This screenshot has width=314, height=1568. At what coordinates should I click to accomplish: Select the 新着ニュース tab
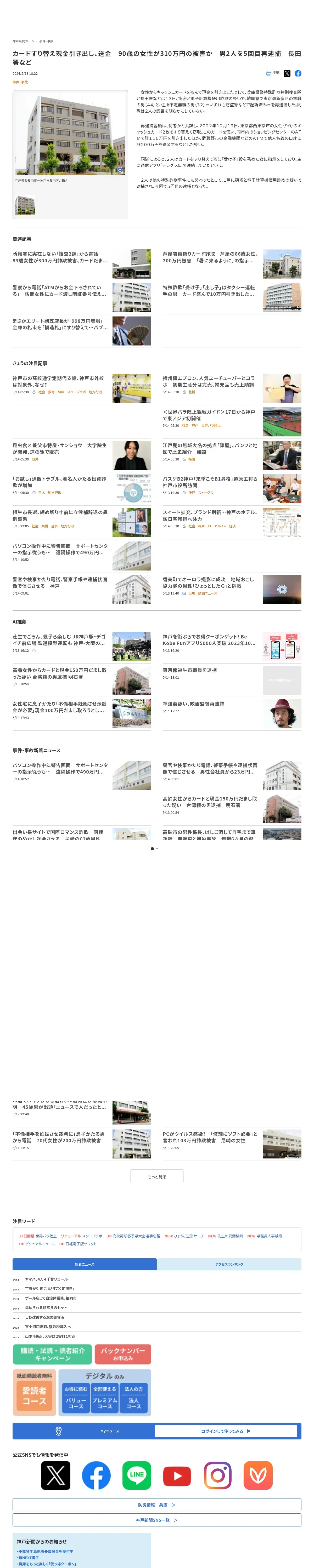point(84,1264)
